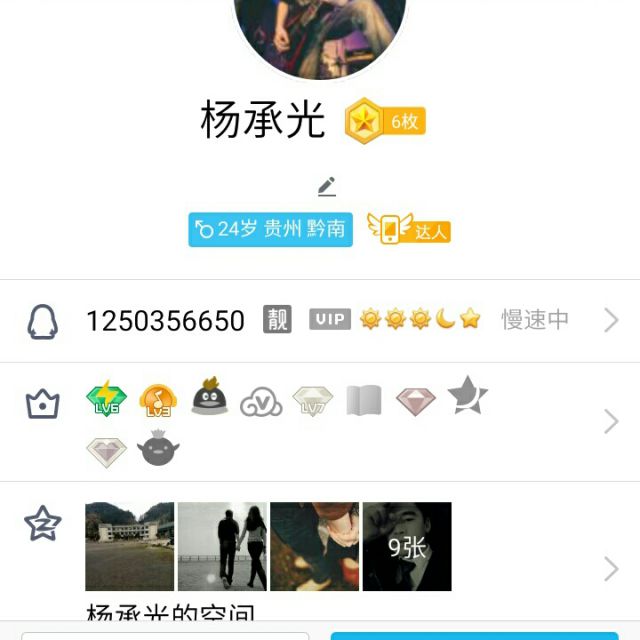Tap the 达人 badge
640x640 pixels.
pos(409,229)
